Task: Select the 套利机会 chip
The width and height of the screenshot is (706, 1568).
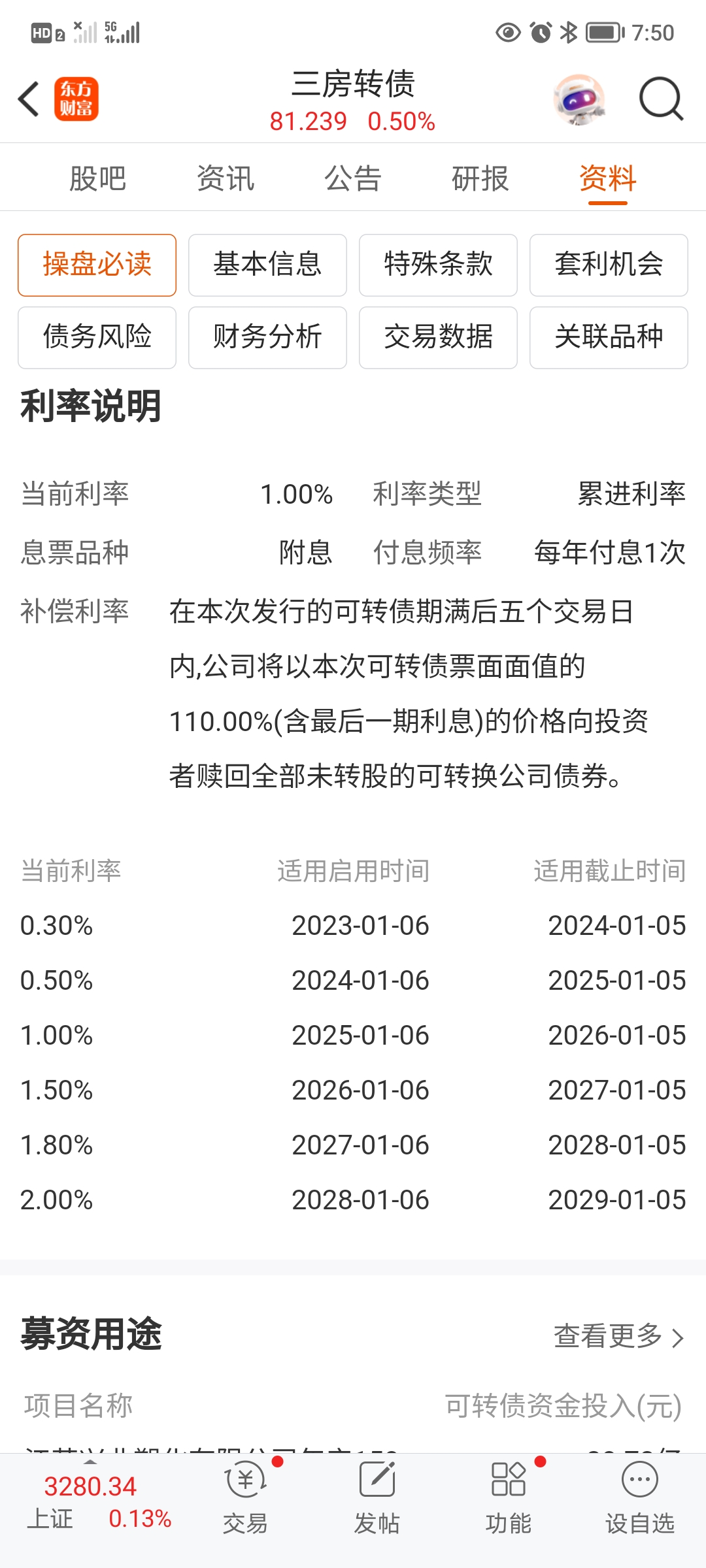Action: point(609,265)
